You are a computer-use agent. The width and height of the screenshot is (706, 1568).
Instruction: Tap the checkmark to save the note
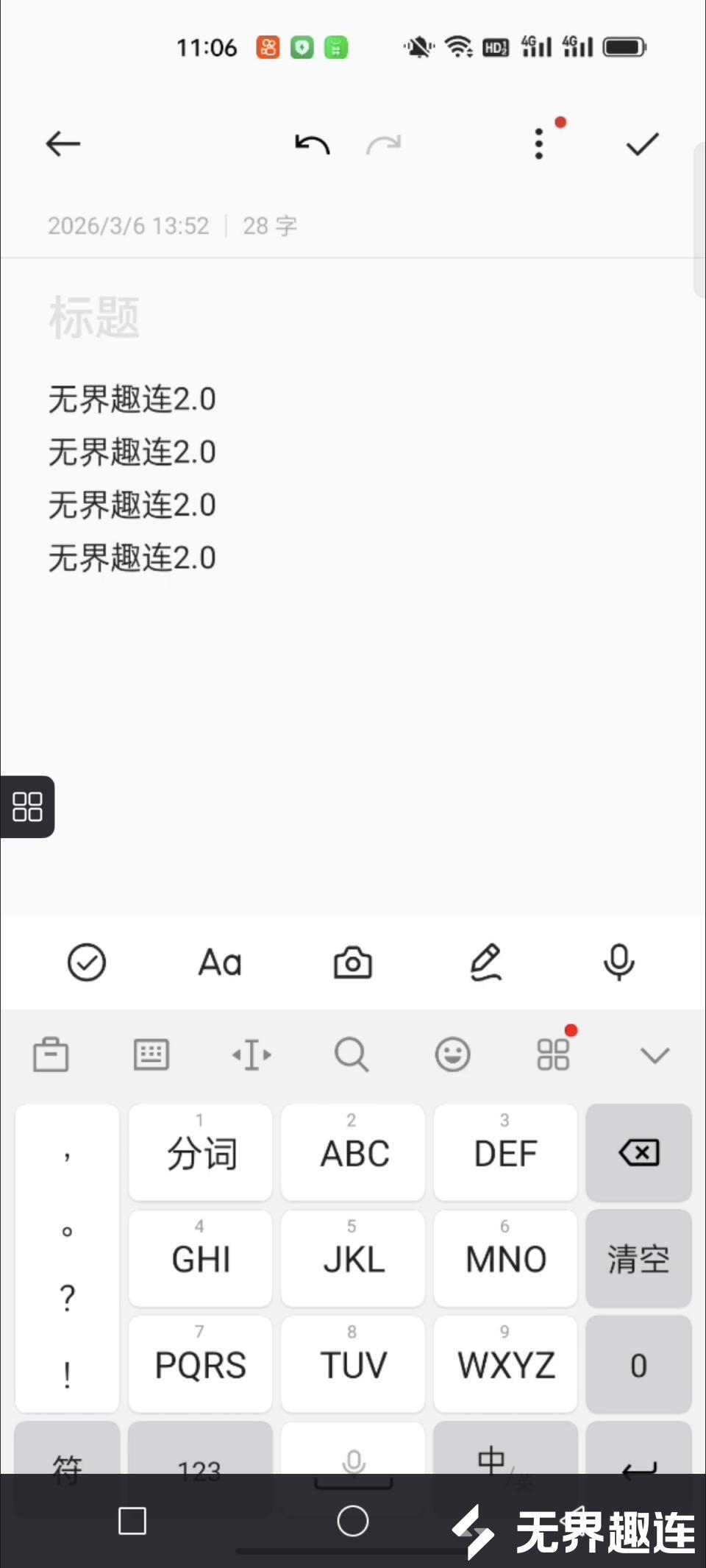coord(641,143)
